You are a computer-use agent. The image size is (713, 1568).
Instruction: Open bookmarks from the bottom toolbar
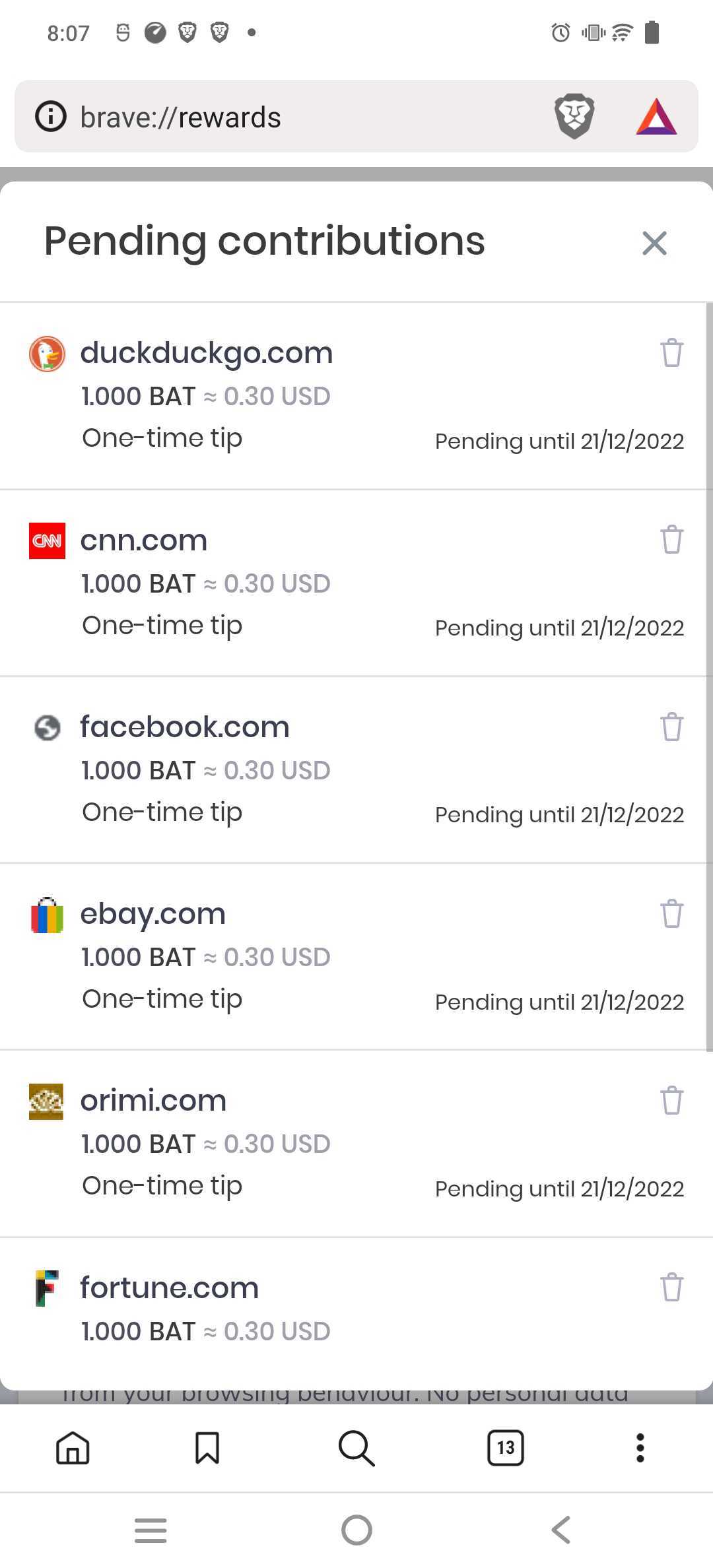coord(206,1449)
